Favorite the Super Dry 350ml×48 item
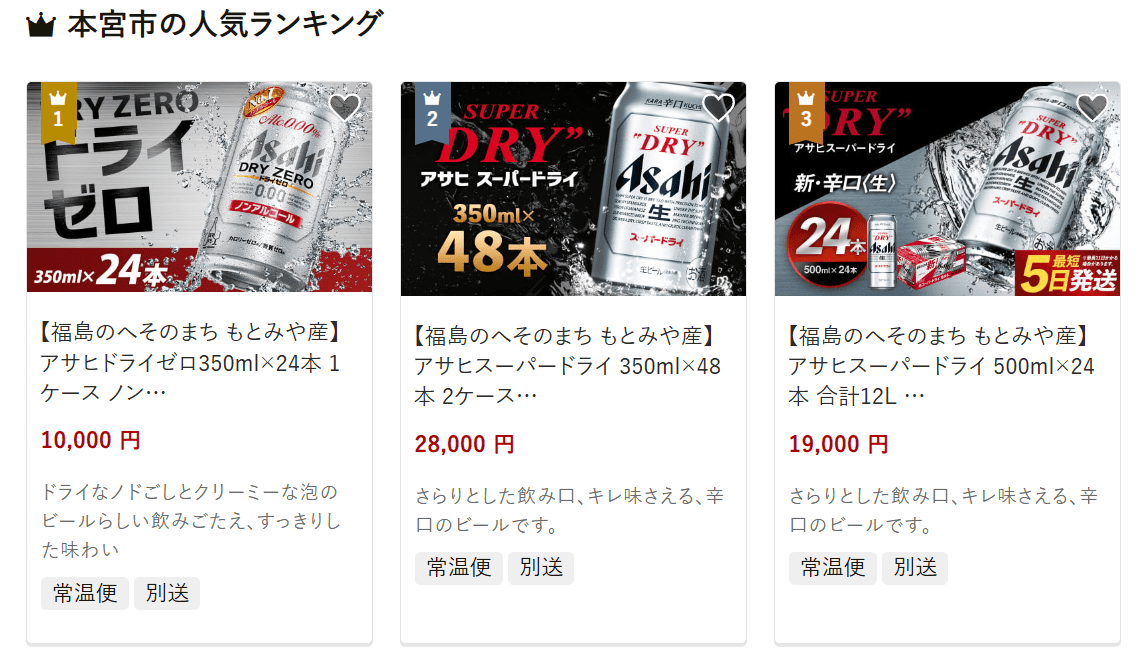1146x660 pixels. pos(718,107)
